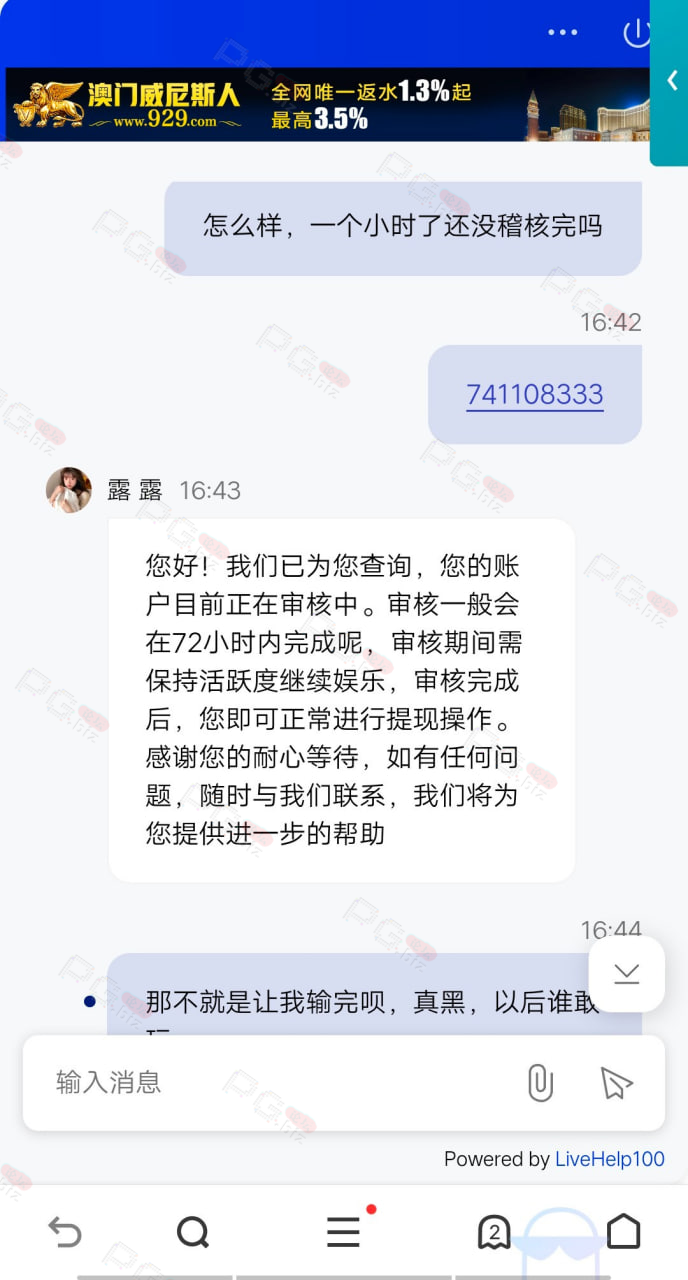Open the LiveHelp100 link
This screenshot has height=1280, width=688.
610,1159
